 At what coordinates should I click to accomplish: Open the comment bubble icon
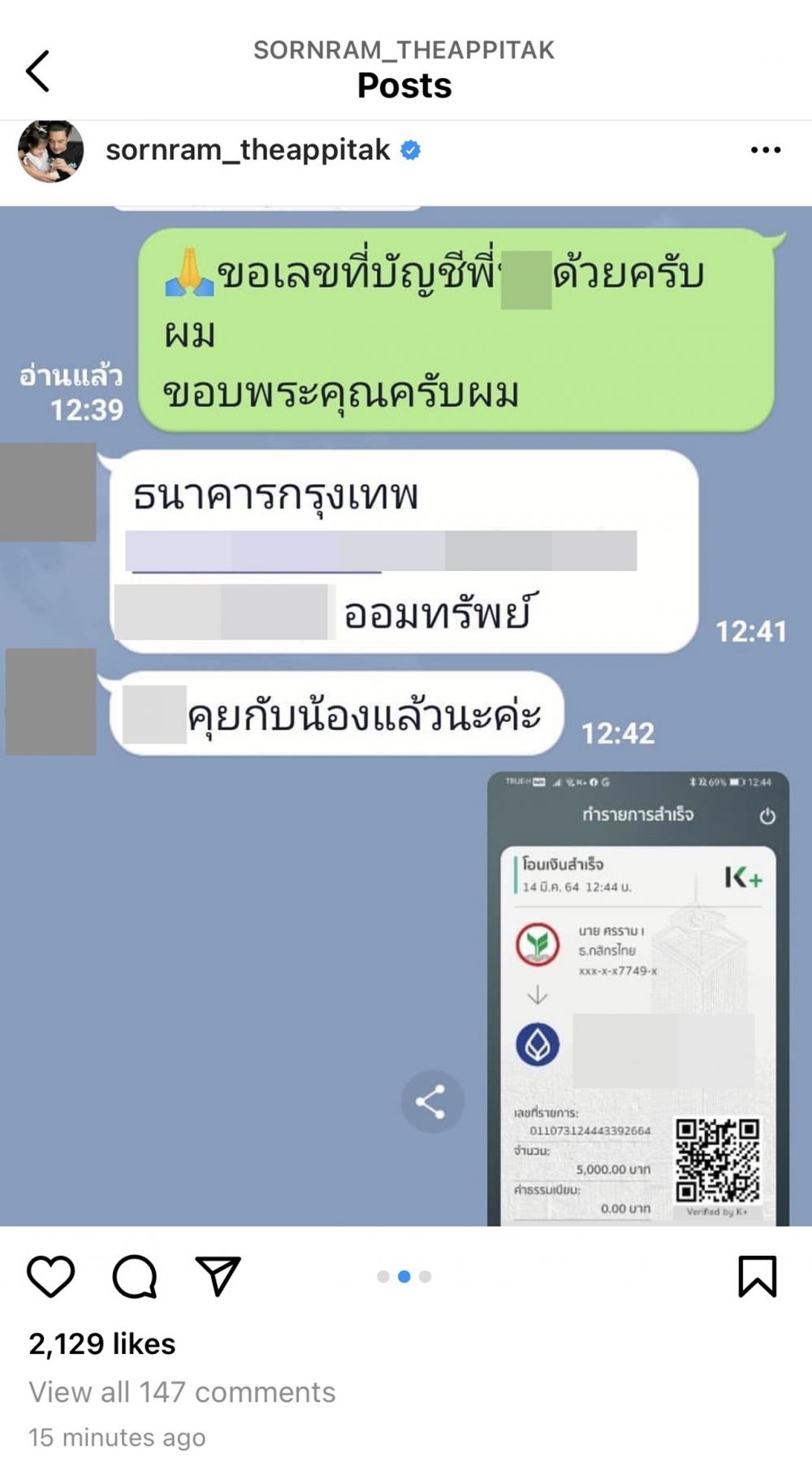134,1275
